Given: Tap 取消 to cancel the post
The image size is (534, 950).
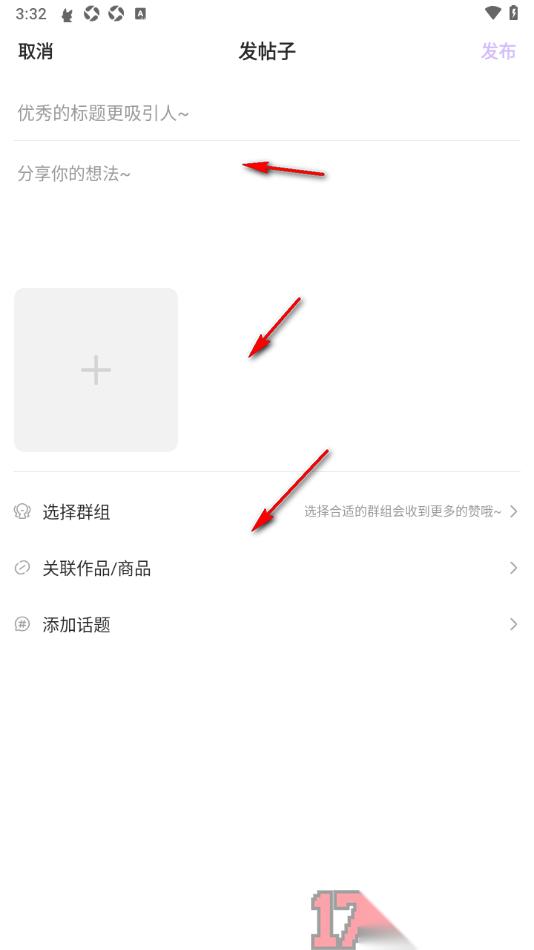Looking at the screenshot, I should 35,51.
